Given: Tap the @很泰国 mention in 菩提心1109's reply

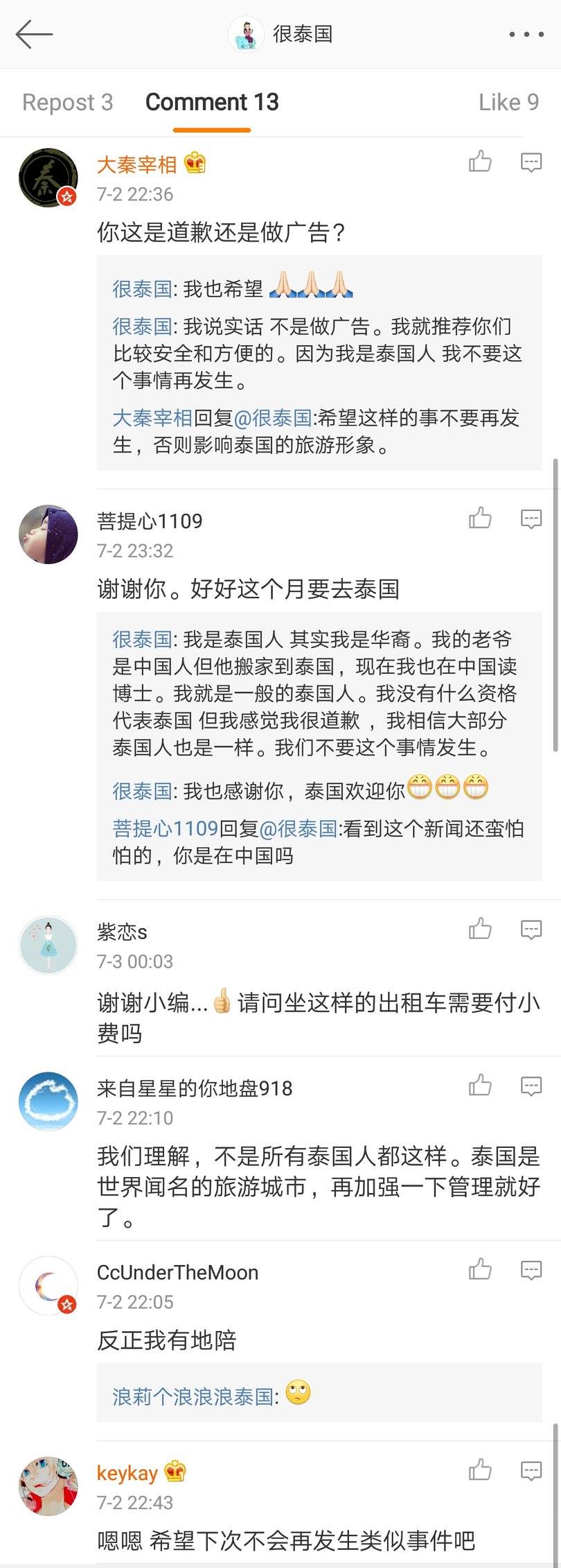Looking at the screenshot, I should tap(298, 828).
